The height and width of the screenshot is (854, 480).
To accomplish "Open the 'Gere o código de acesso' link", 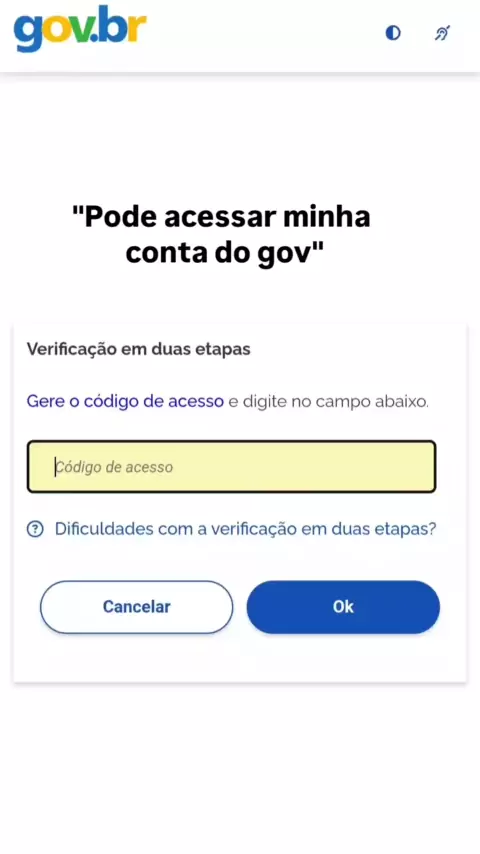I will tap(125, 402).
